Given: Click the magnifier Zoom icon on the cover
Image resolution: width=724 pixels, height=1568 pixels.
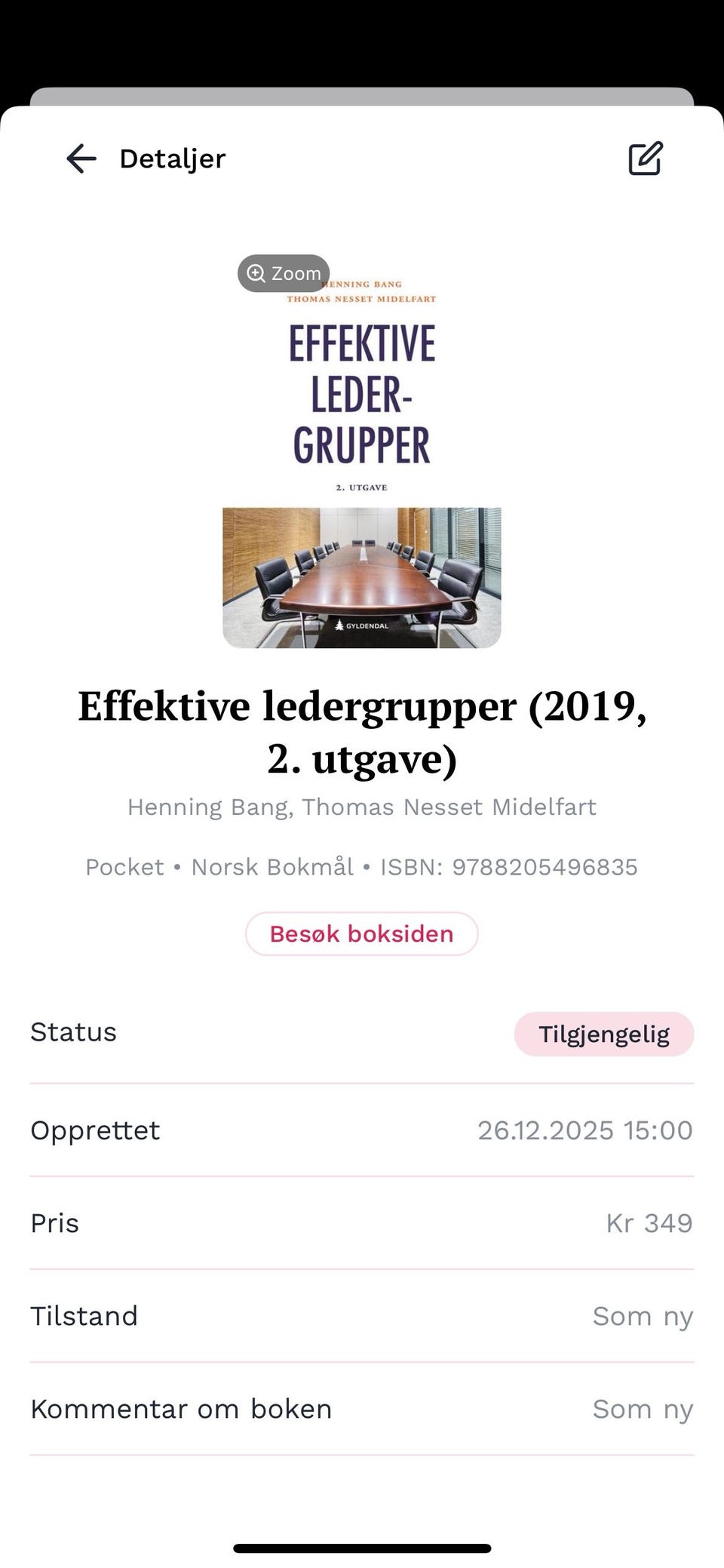Looking at the screenshot, I should (257, 272).
